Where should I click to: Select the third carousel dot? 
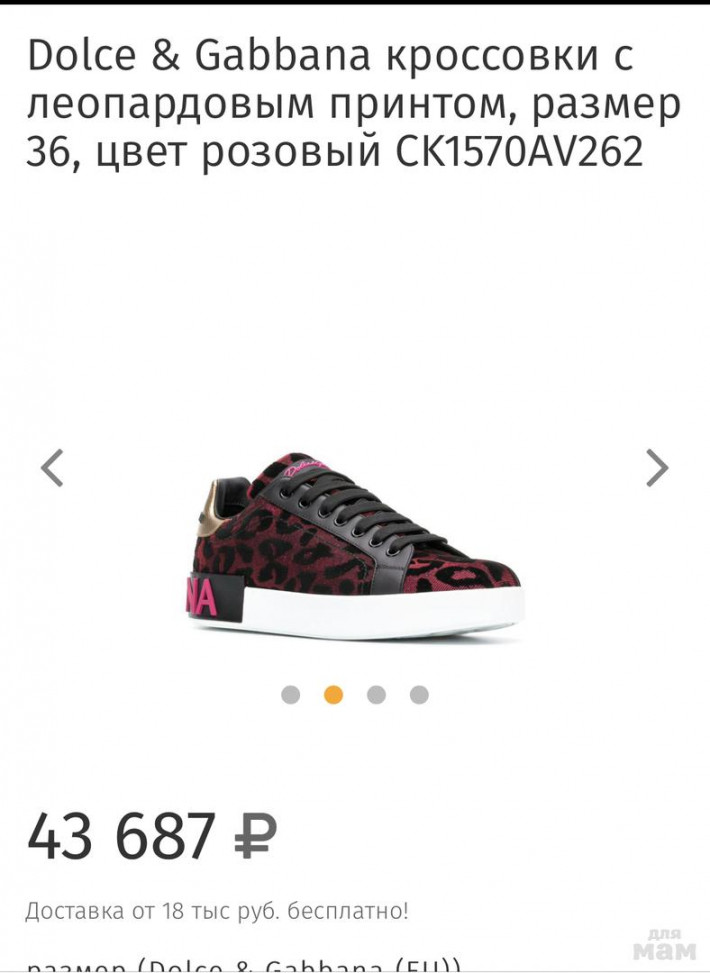(376, 695)
